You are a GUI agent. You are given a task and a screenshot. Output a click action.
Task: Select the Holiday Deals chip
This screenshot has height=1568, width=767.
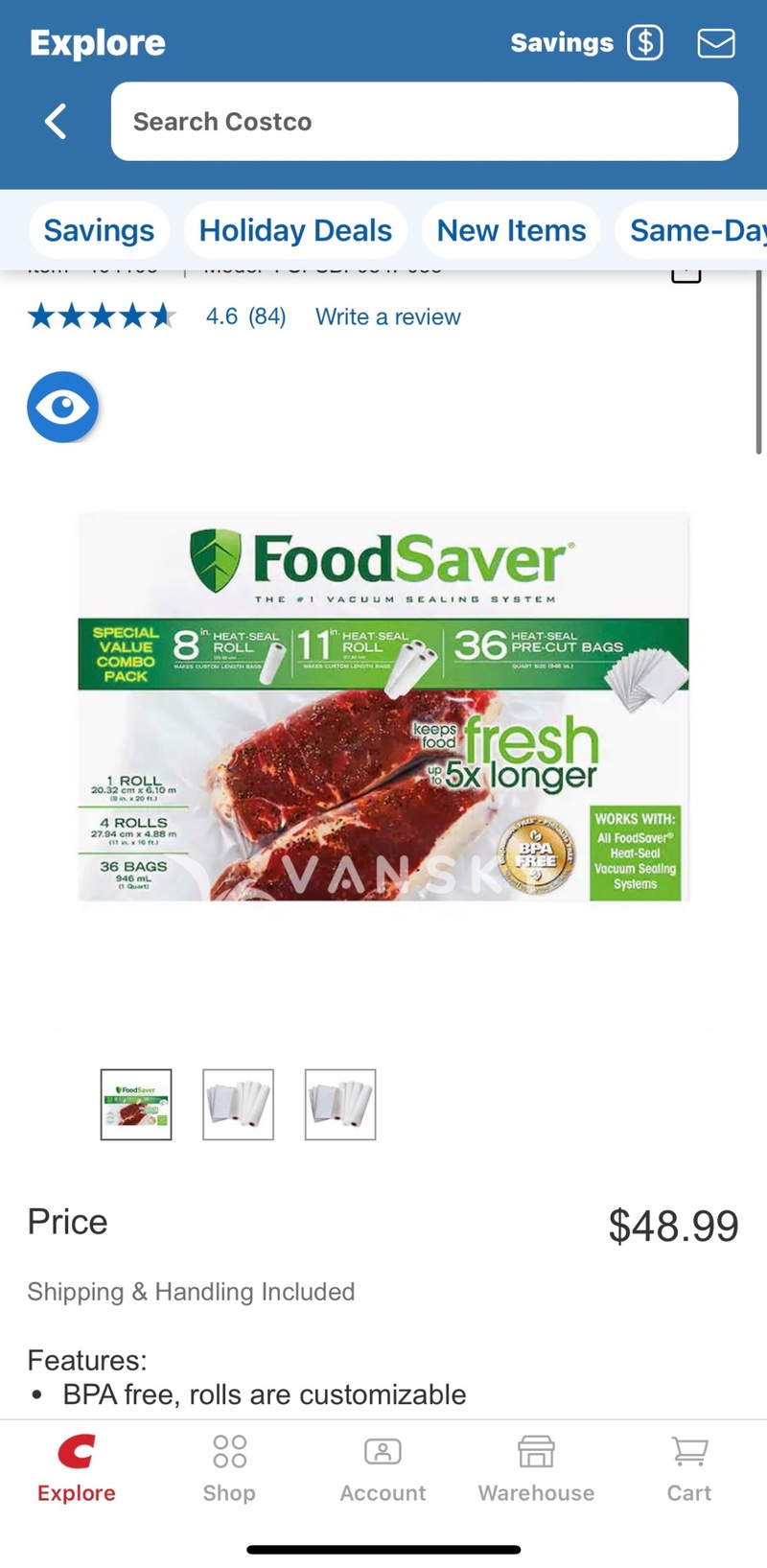click(x=295, y=231)
